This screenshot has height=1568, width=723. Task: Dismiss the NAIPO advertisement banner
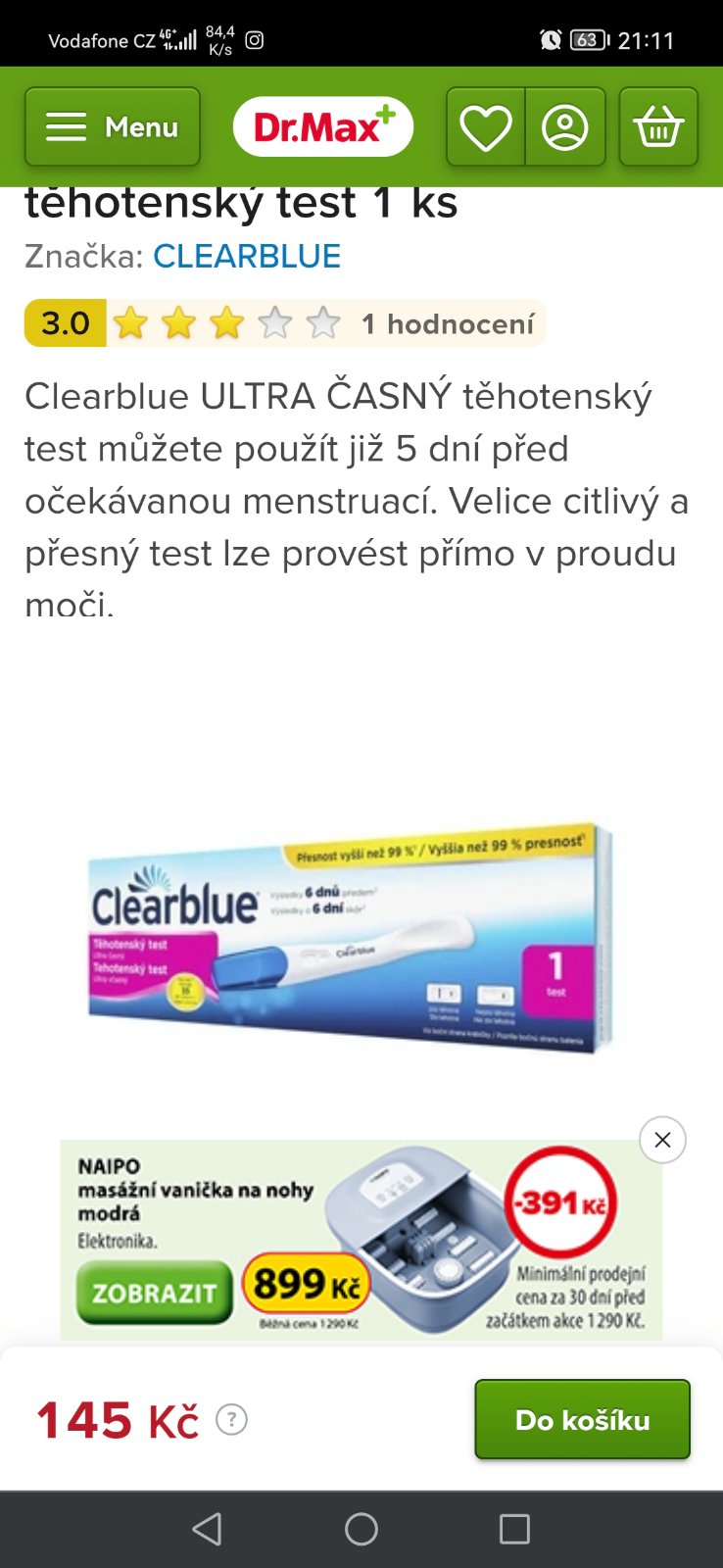click(x=662, y=1140)
